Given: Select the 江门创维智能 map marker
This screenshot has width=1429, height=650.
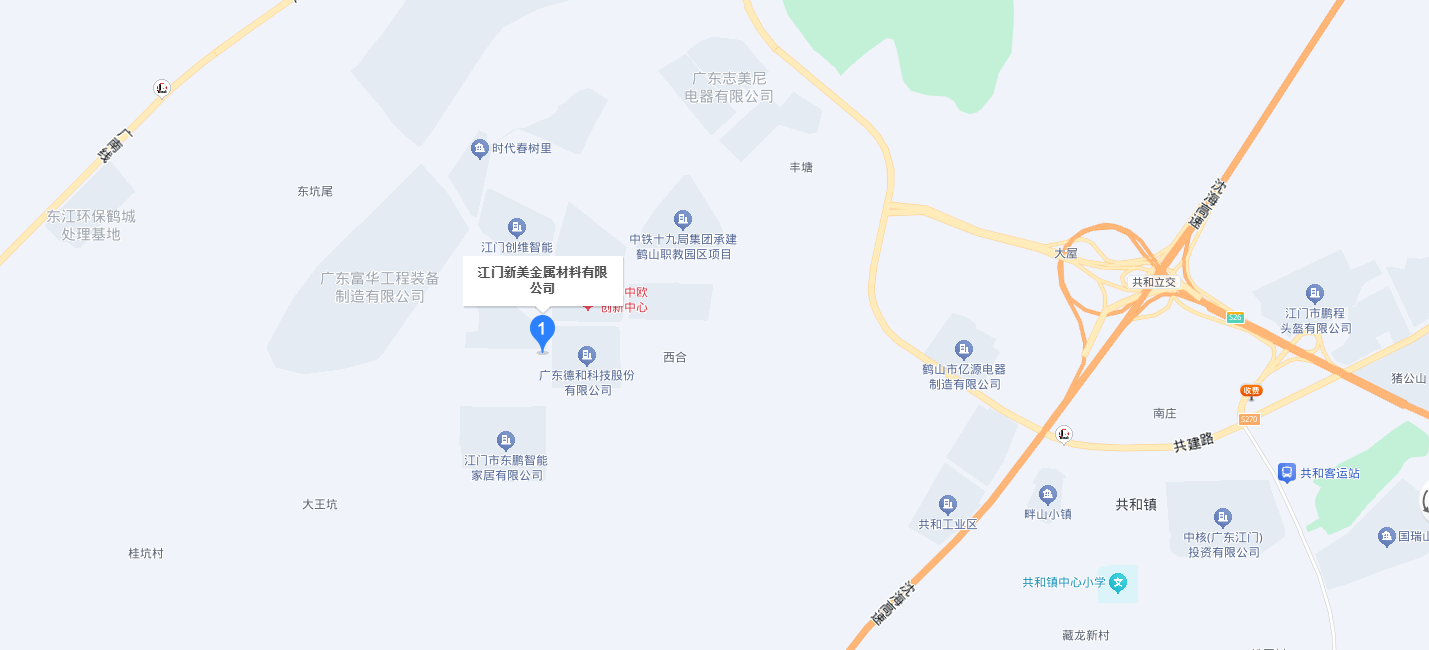Looking at the screenshot, I should tap(516, 228).
